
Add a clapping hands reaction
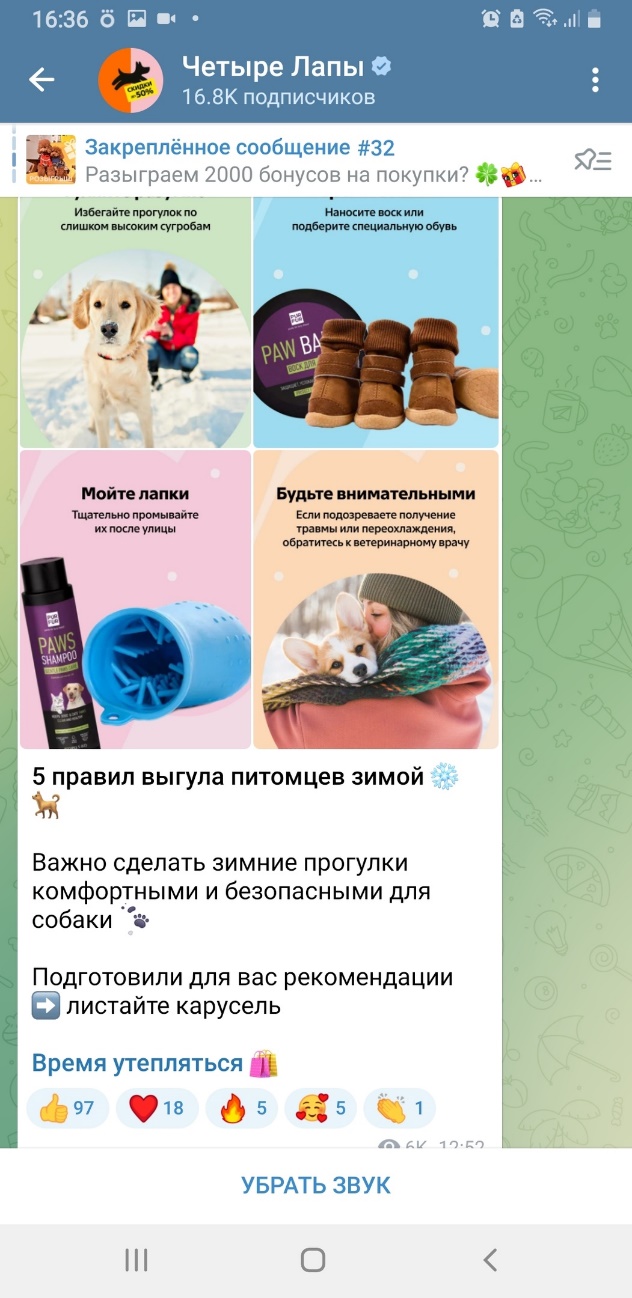click(x=399, y=1108)
